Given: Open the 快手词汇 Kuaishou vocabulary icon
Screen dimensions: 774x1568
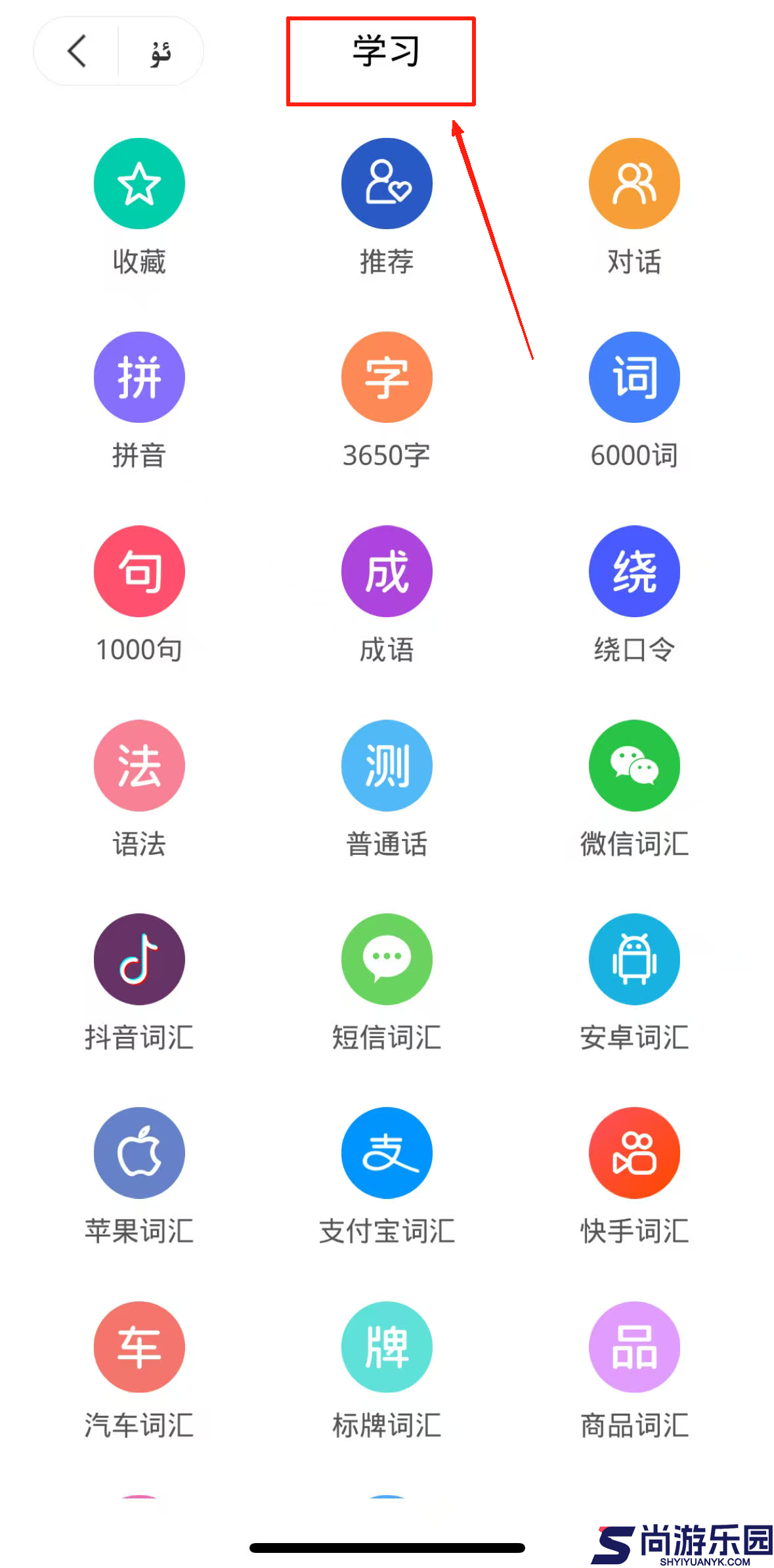Looking at the screenshot, I should (x=634, y=1154).
